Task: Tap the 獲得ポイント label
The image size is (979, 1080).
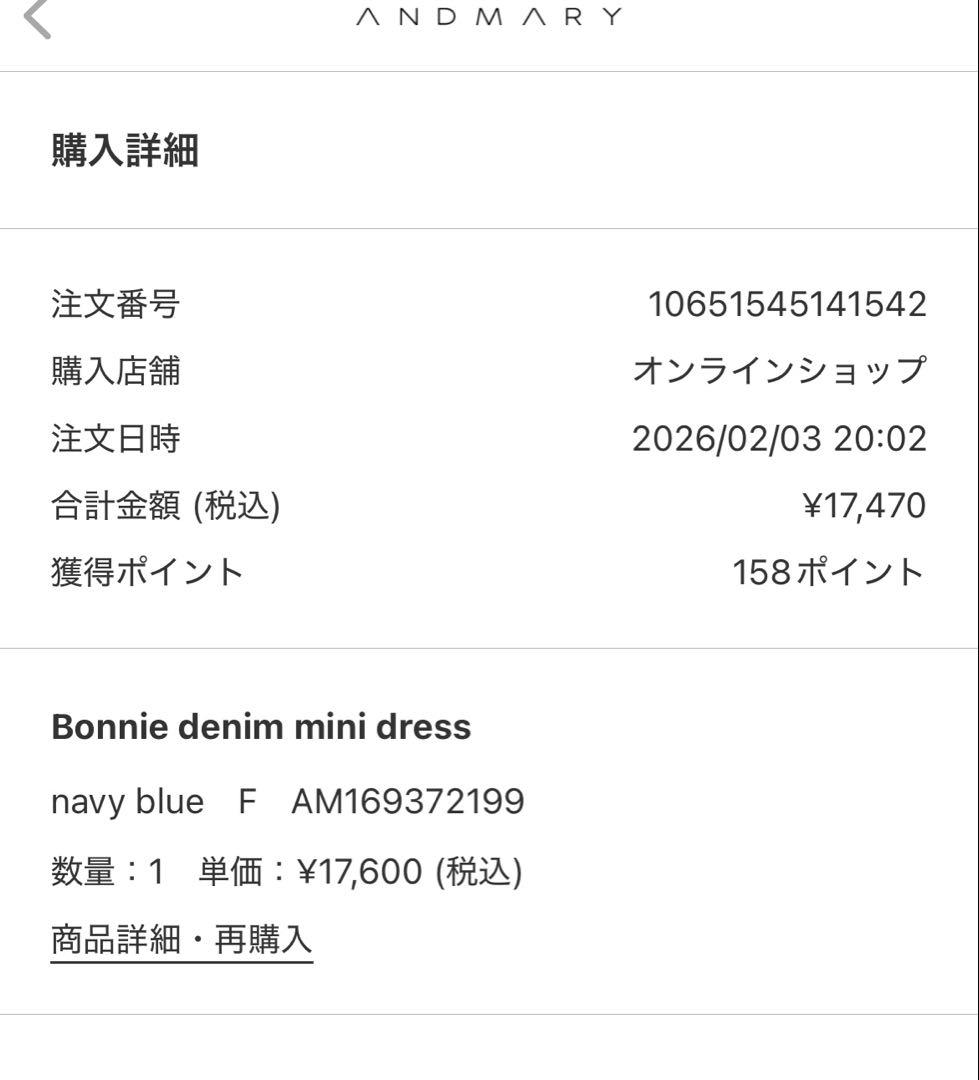Action: 146,572
